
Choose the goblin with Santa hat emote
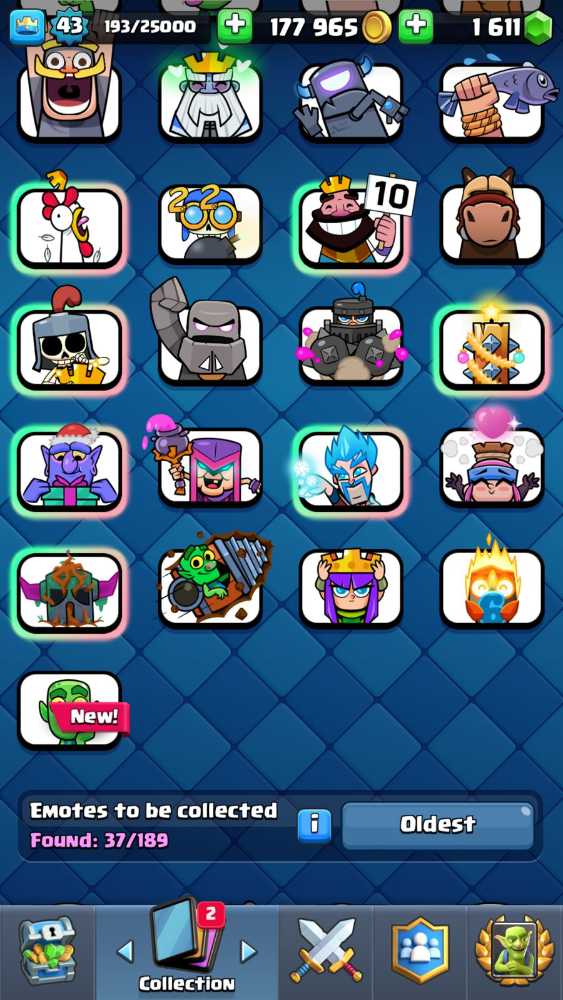(70, 469)
